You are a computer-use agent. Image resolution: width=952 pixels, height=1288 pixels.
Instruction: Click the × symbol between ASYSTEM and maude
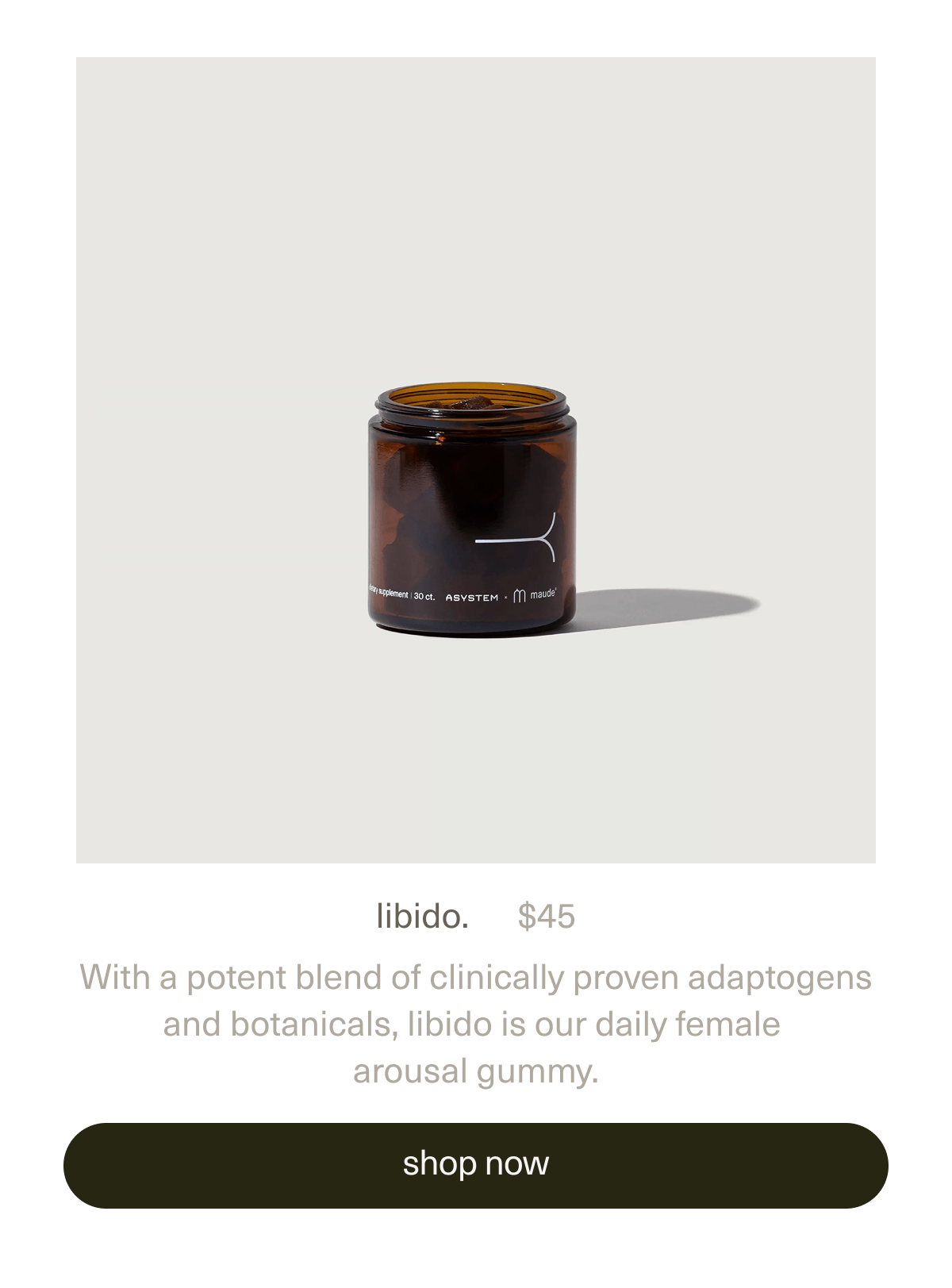click(506, 595)
